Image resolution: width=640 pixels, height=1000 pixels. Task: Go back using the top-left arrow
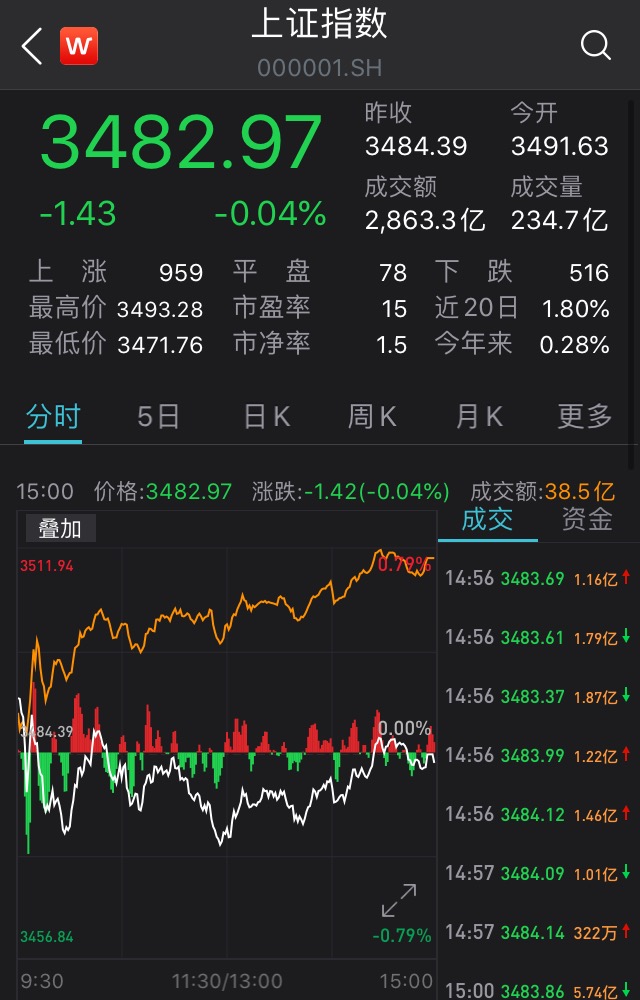[32, 46]
